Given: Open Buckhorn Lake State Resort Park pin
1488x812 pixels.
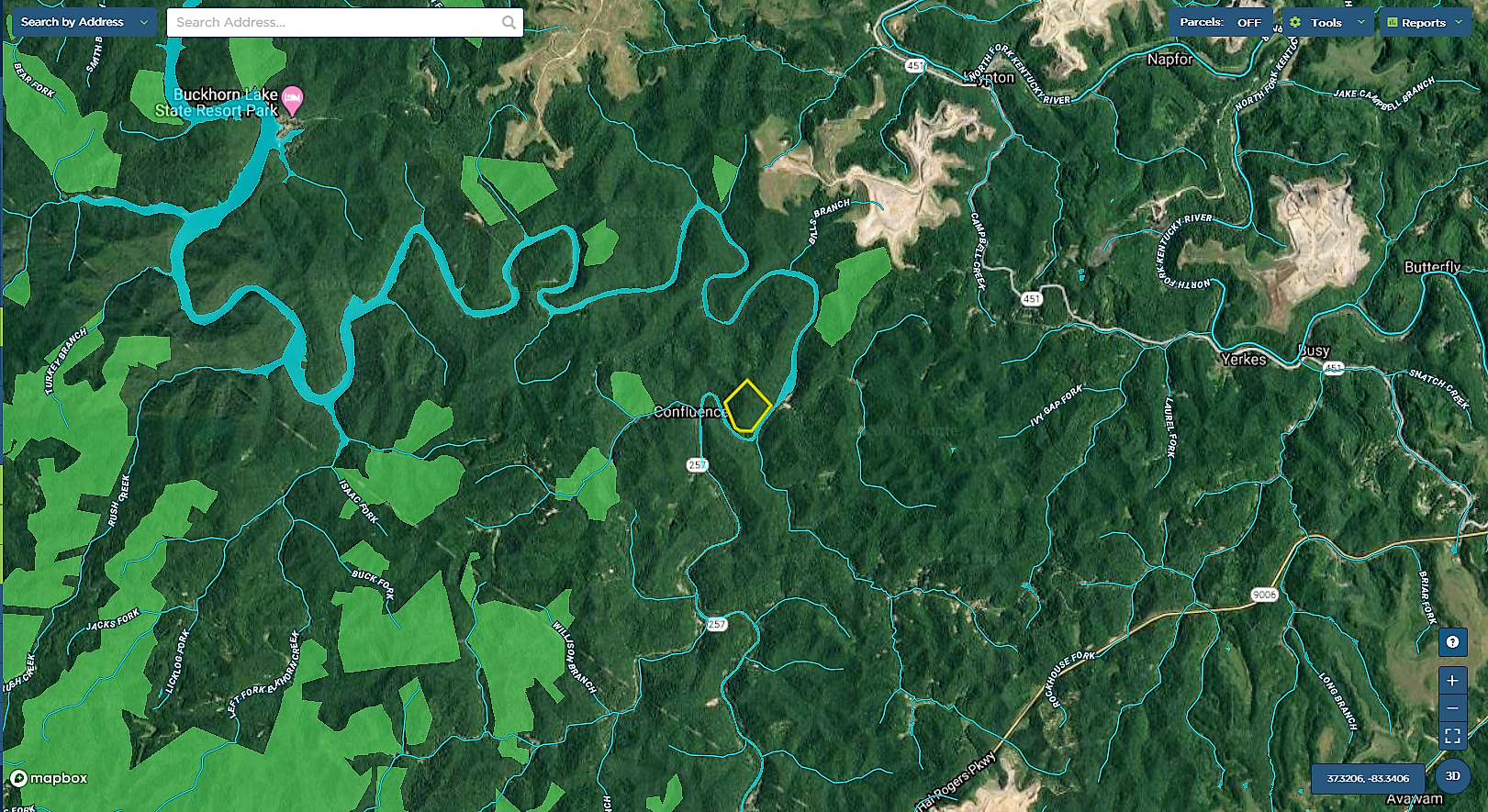Looking at the screenshot, I should 293,98.
